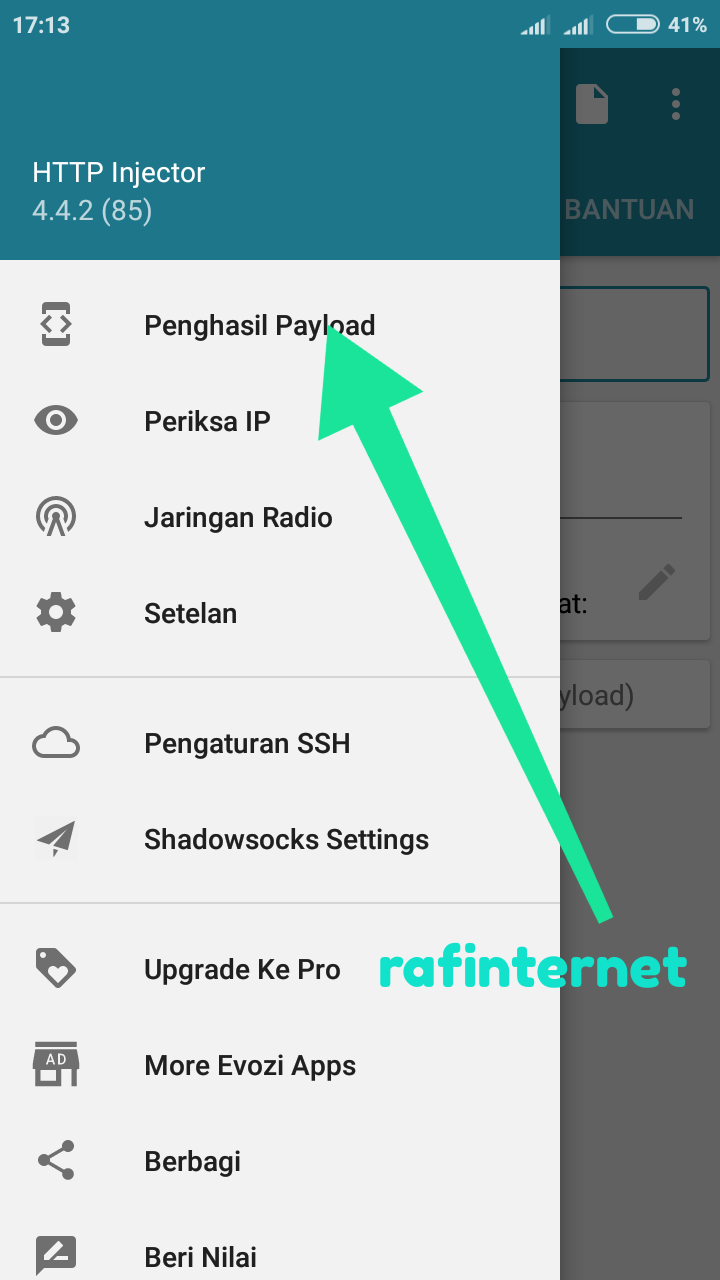The height and width of the screenshot is (1280, 720).
Task: Open More Evozi Apps store icon
Action: 56,1064
